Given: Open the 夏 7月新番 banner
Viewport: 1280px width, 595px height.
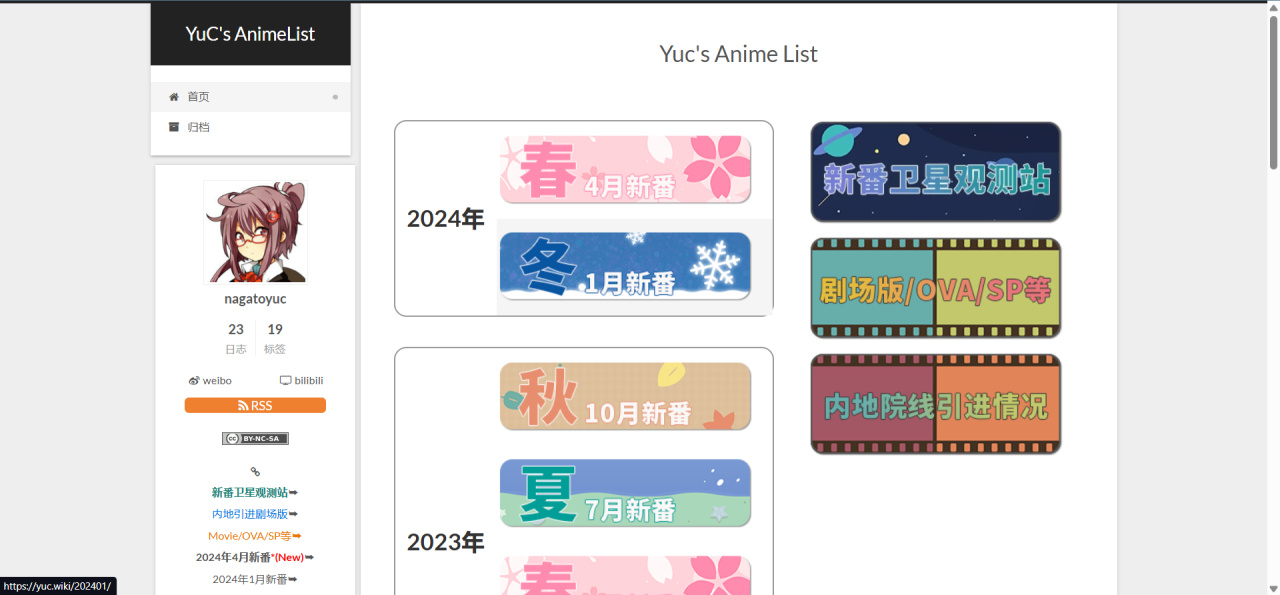Looking at the screenshot, I should click(x=625, y=493).
